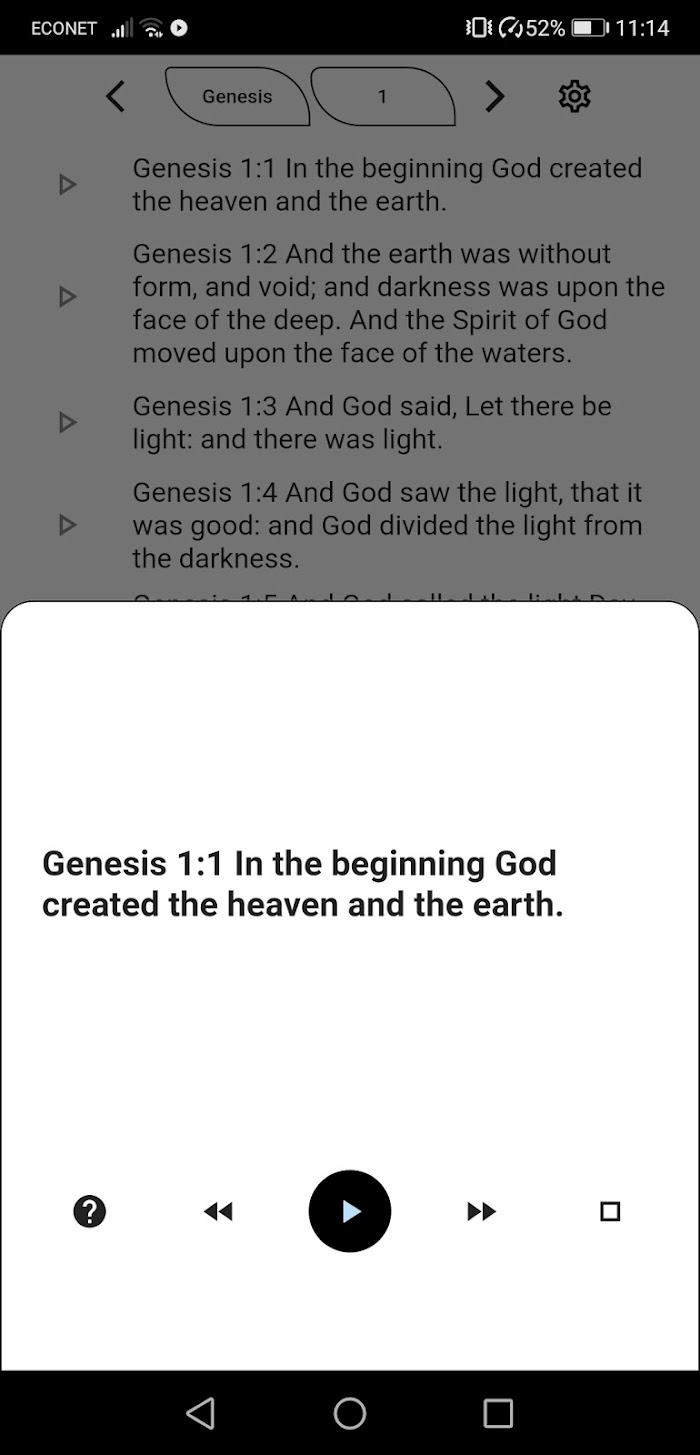
Task: Stop the audio playback
Action: (x=610, y=1212)
